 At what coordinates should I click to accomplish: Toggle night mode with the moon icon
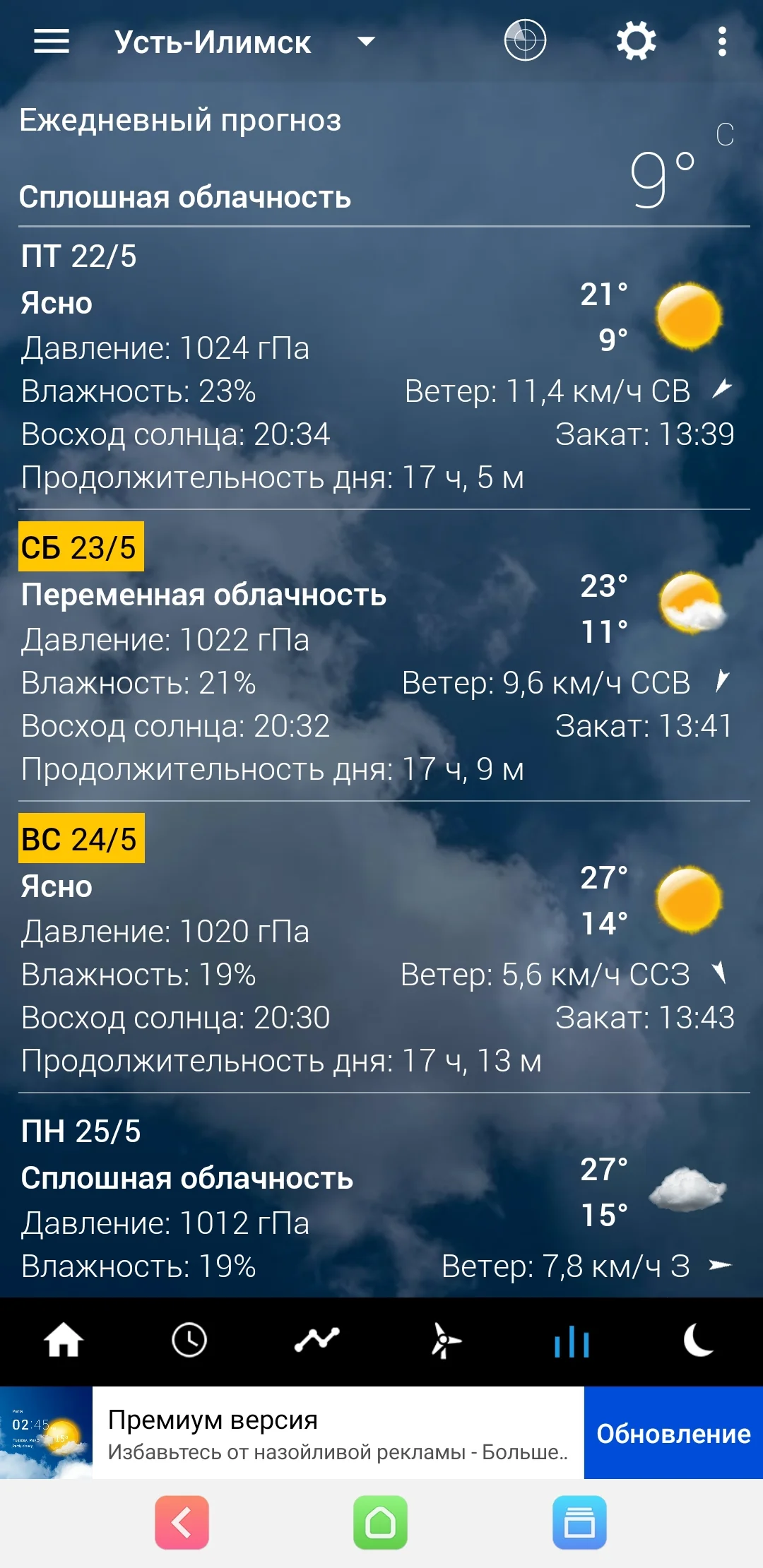[699, 1341]
